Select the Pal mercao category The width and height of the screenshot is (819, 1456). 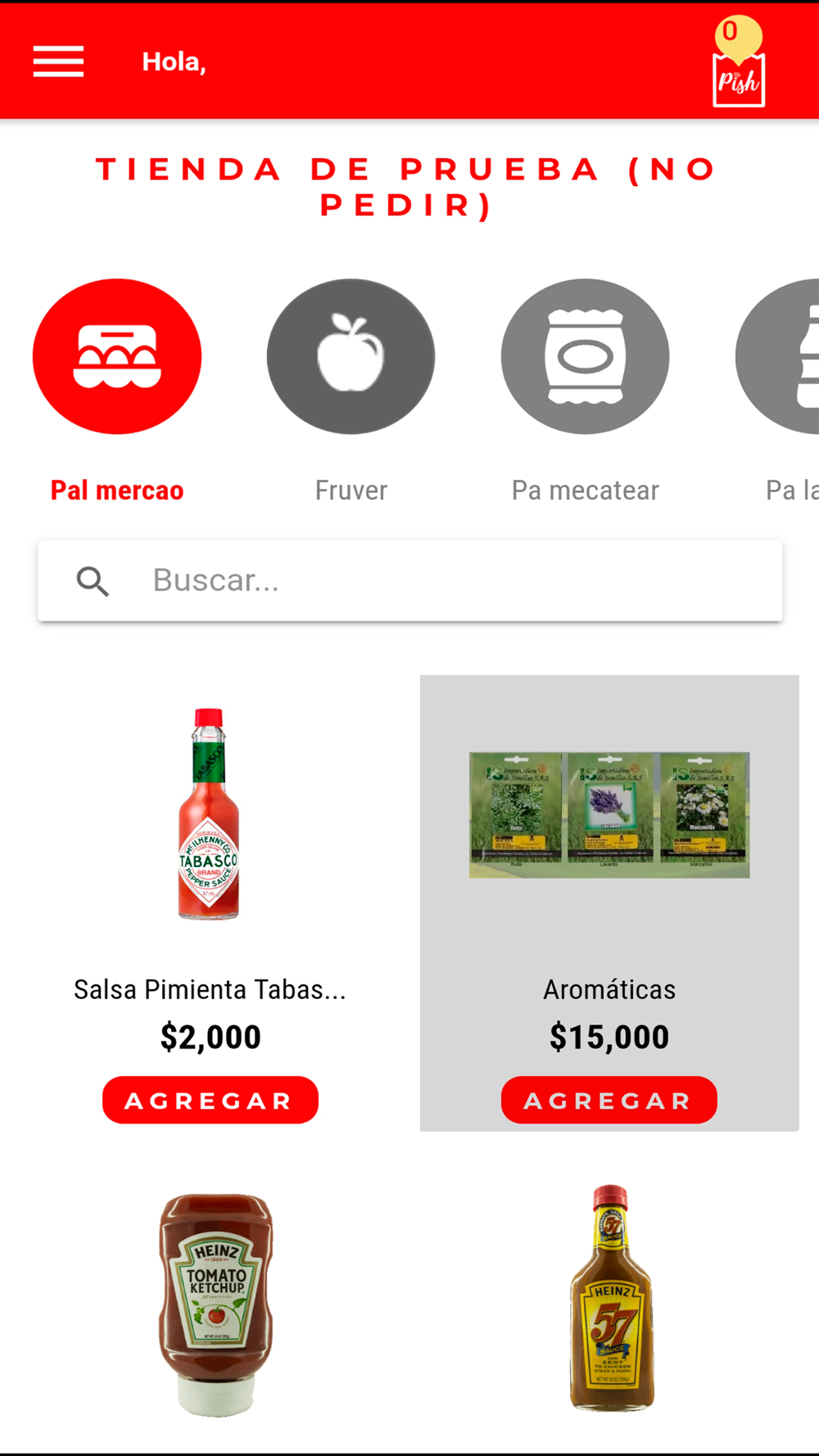(117, 357)
